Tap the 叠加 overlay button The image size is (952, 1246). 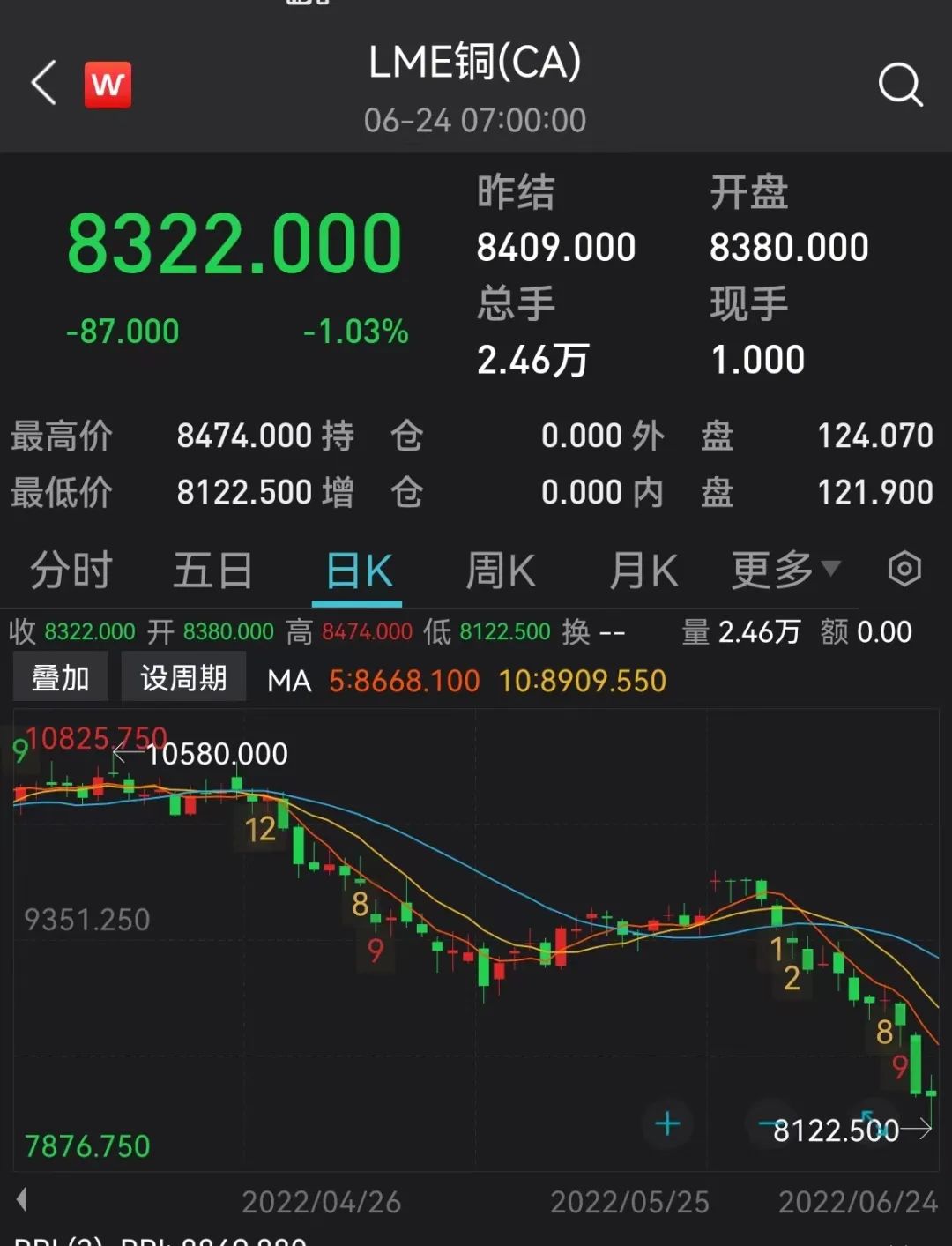(61, 678)
